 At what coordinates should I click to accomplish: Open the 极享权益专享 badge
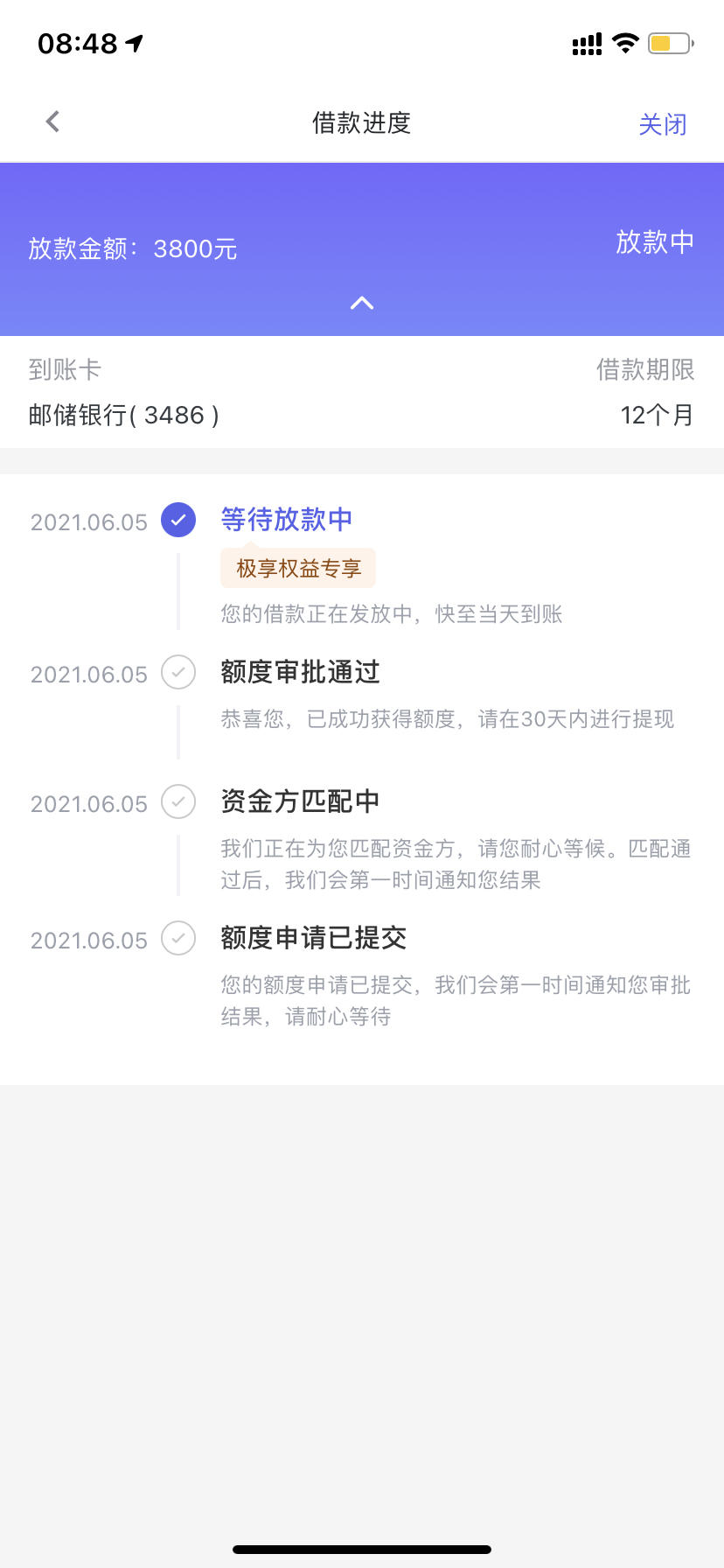pyautogui.click(x=298, y=569)
